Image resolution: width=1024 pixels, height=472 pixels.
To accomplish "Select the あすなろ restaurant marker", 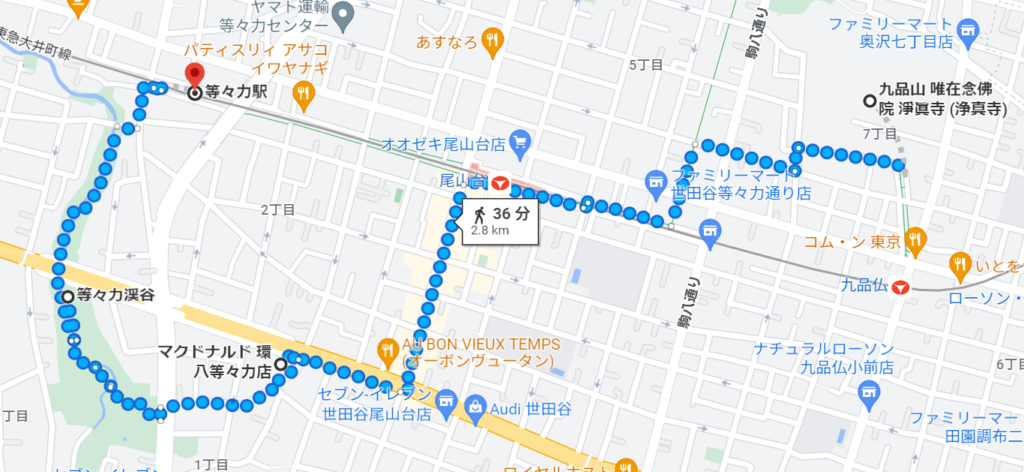I will [491, 42].
